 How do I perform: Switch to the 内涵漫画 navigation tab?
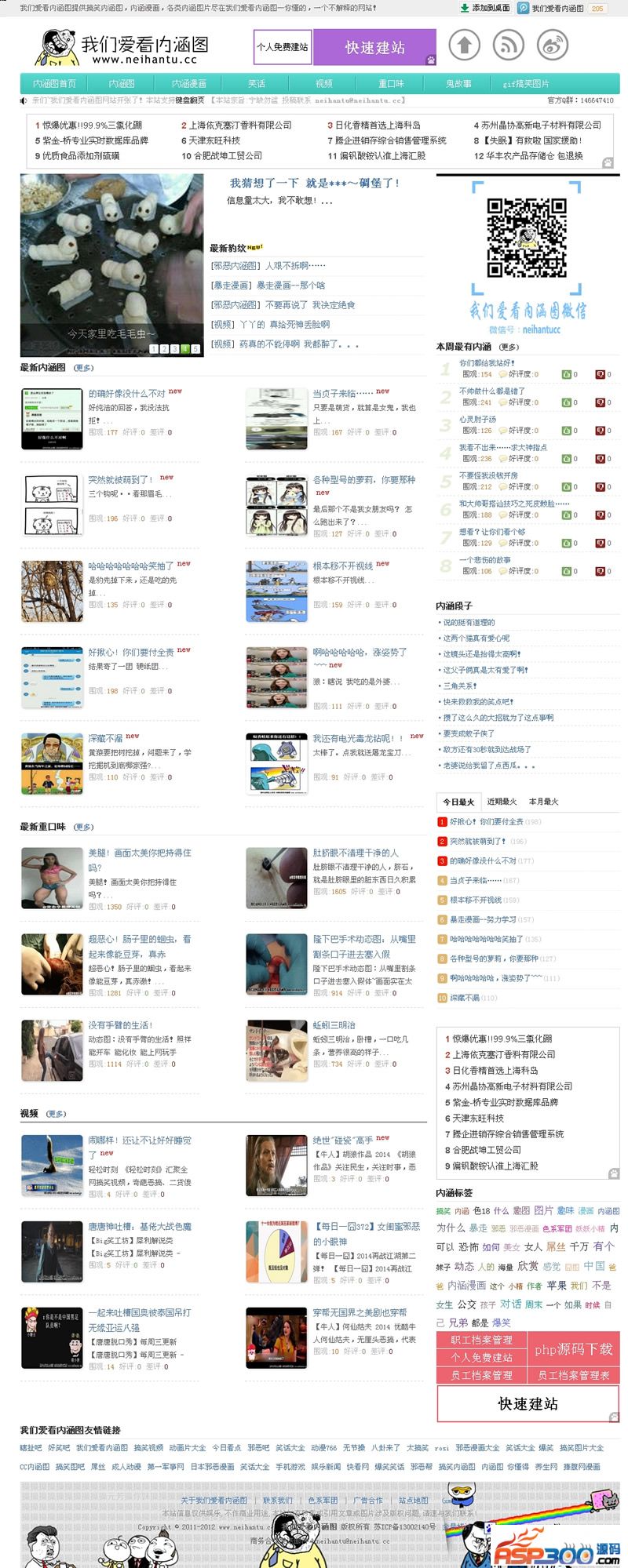189,83
